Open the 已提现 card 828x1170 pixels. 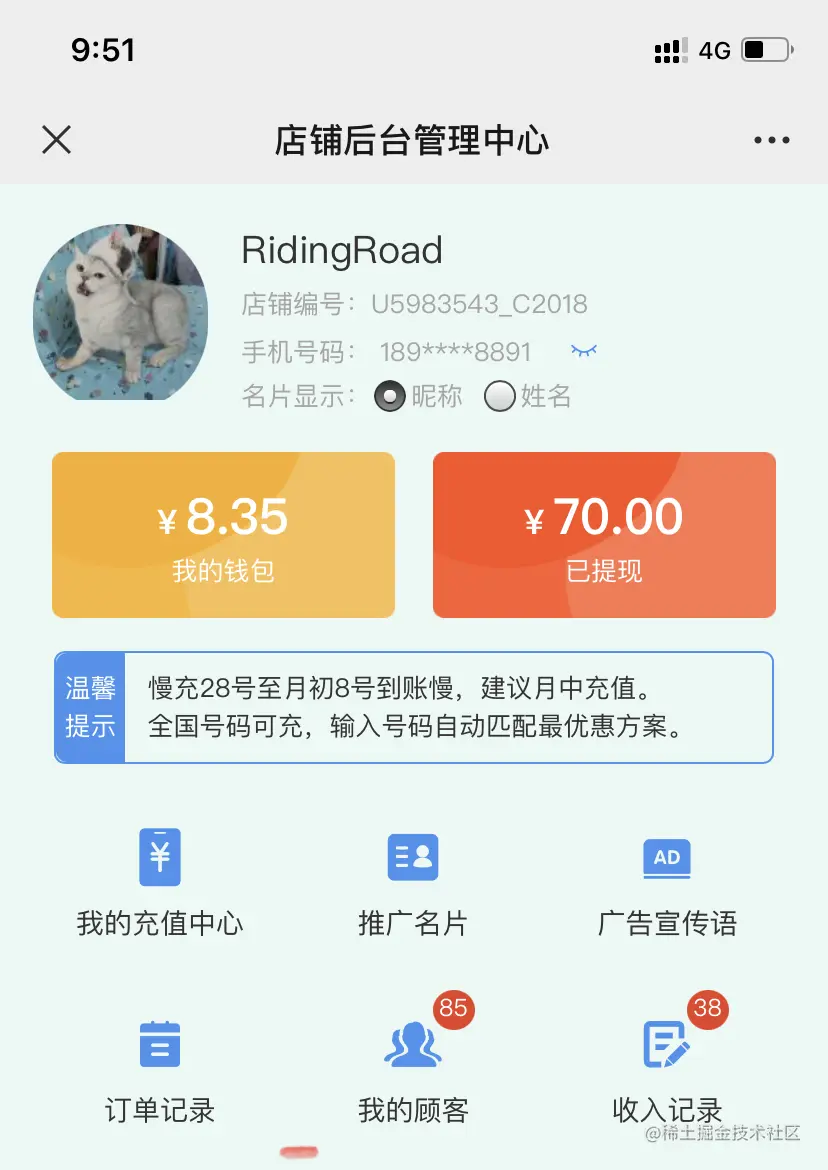(x=604, y=535)
